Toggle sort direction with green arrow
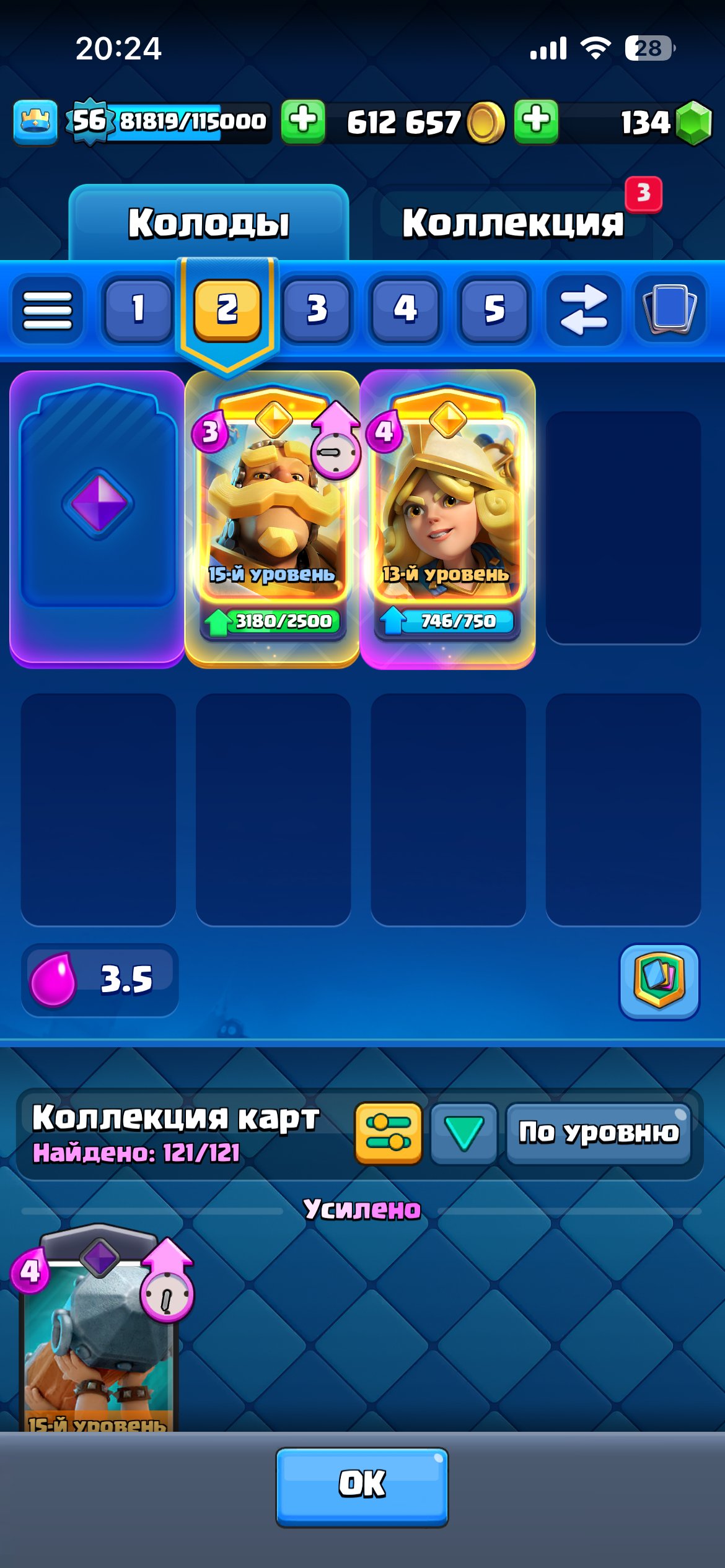The height and width of the screenshot is (1568, 725). click(x=464, y=1133)
